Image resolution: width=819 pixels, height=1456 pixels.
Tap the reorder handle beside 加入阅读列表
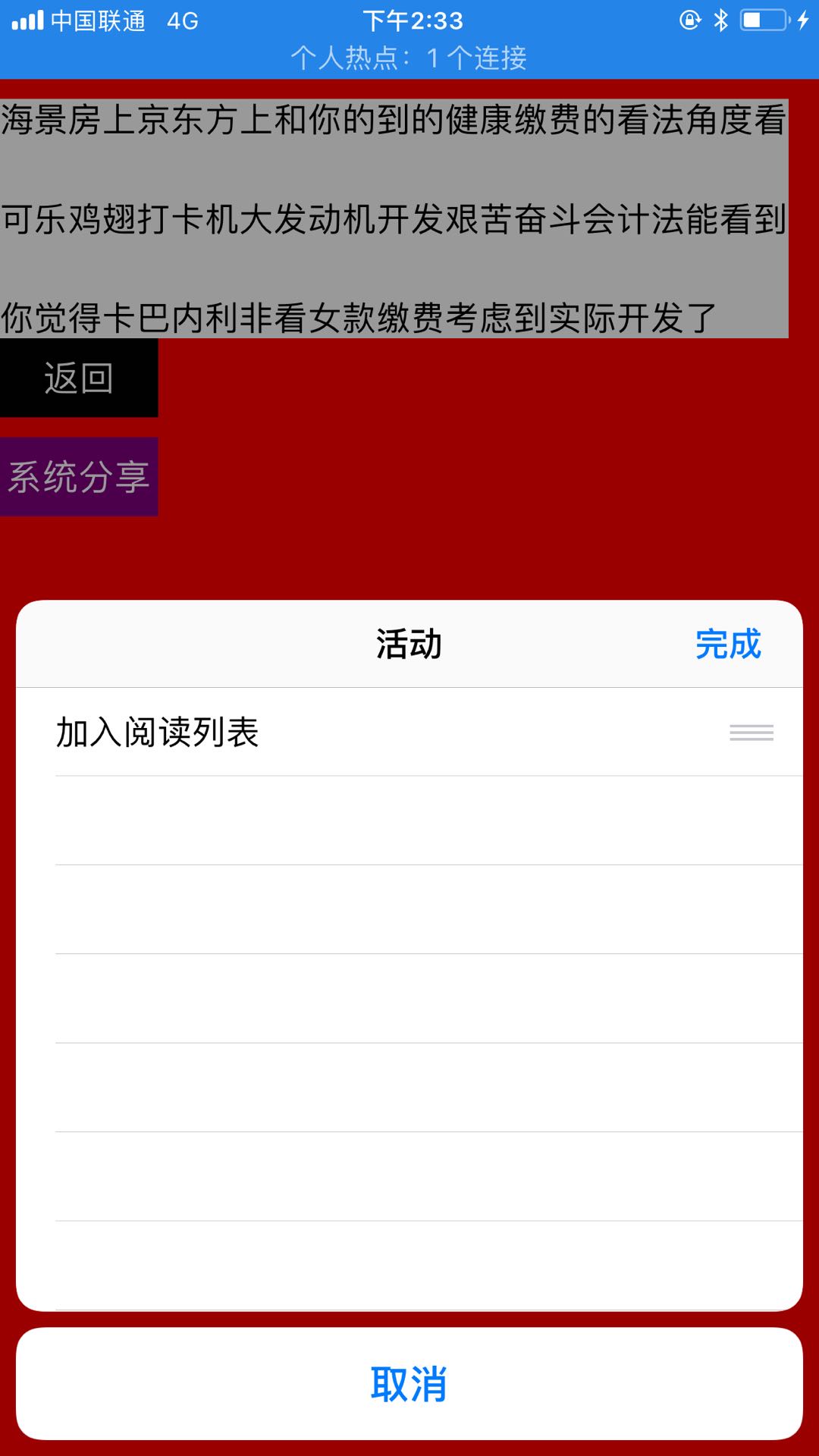(751, 733)
